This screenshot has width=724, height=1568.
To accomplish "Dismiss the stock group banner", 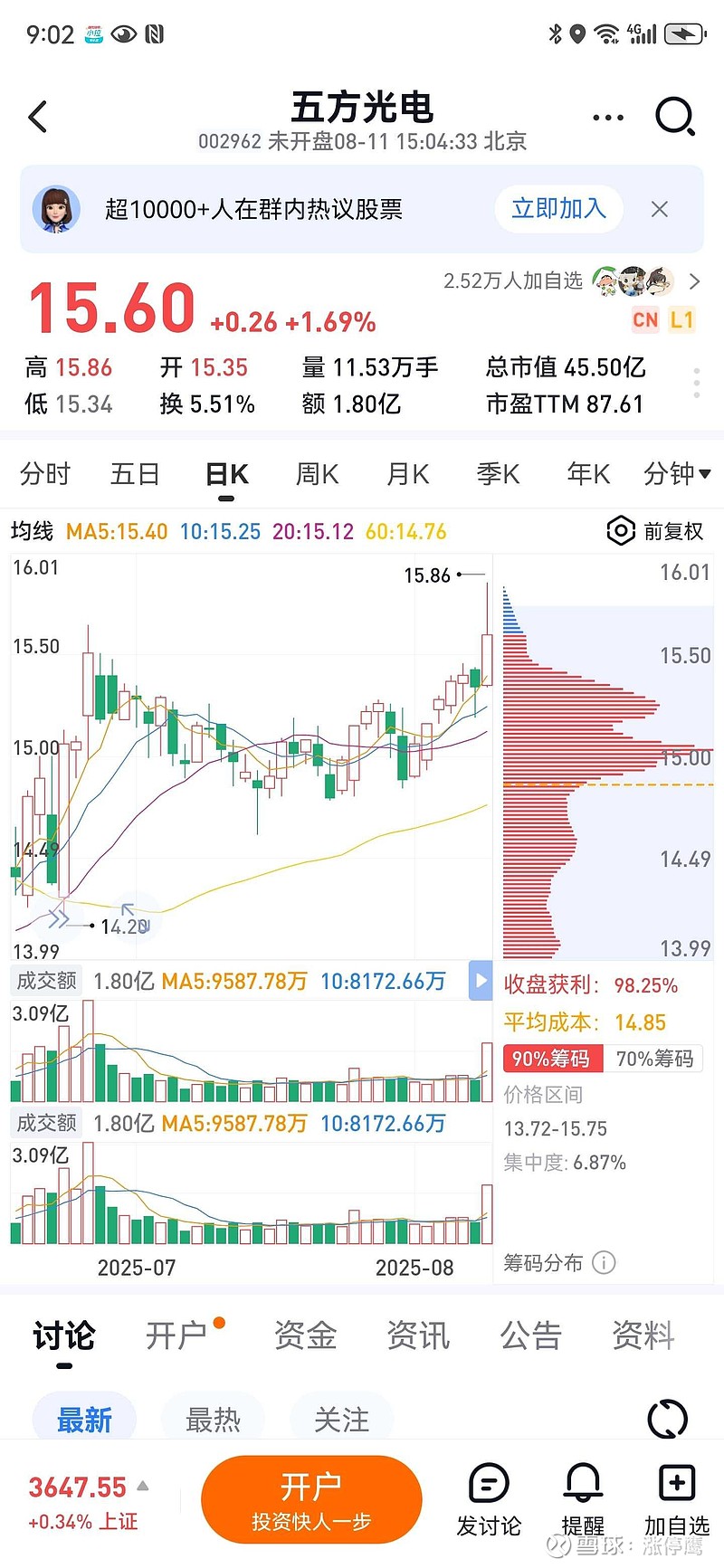I will (660, 210).
